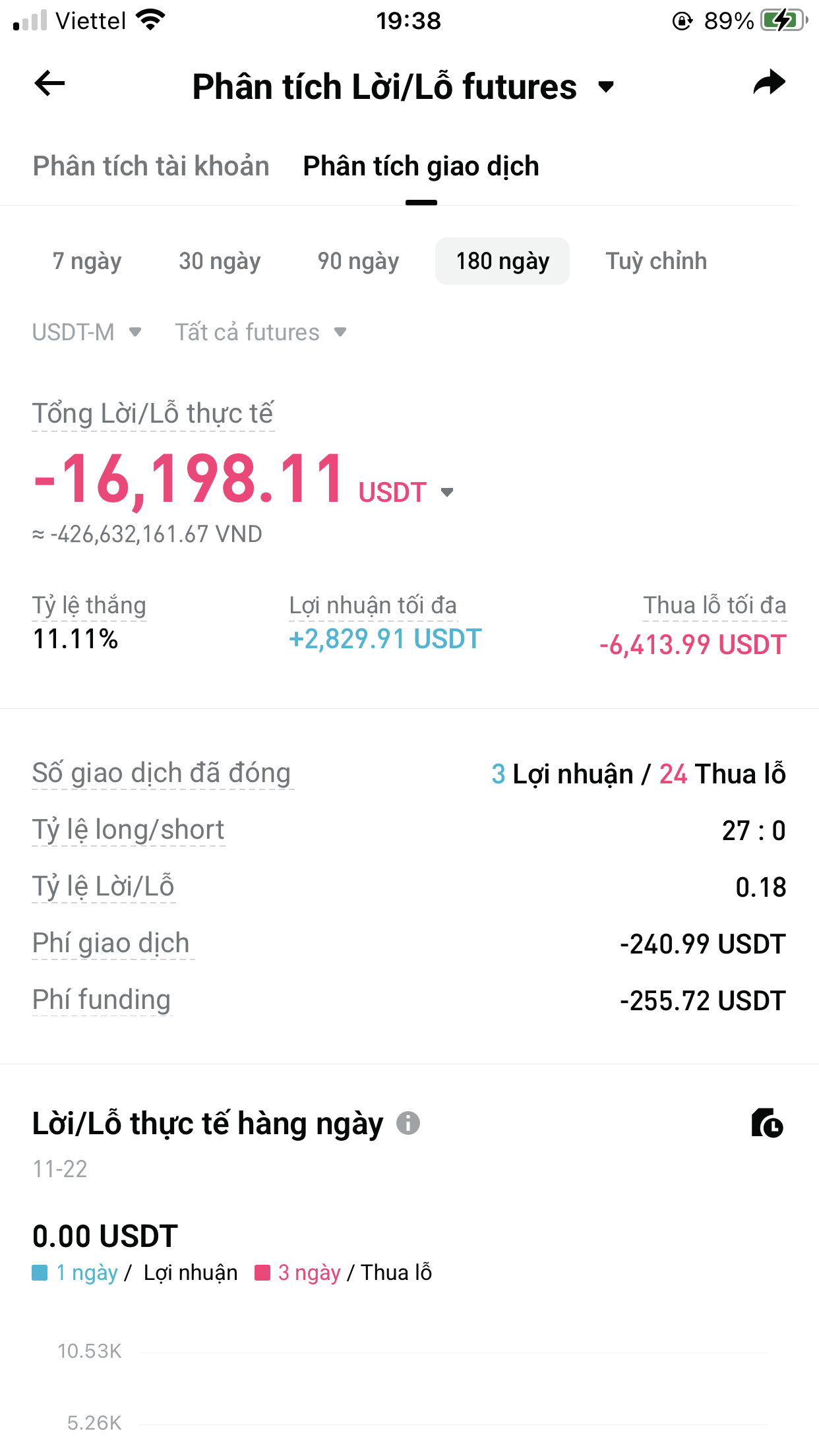This screenshot has width=819, height=1456.
Task: Expand the Phân tích Lời/Lỗ futures title dropdown
Action: pyautogui.click(x=605, y=86)
